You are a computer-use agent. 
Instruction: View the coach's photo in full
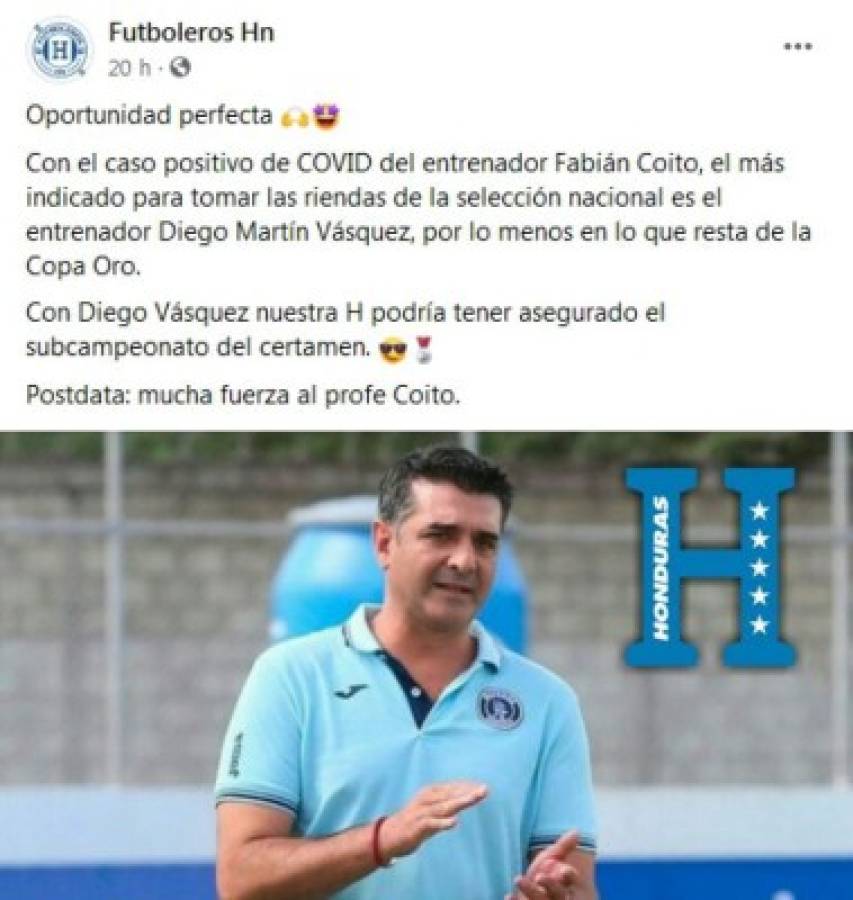pyautogui.click(x=426, y=665)
